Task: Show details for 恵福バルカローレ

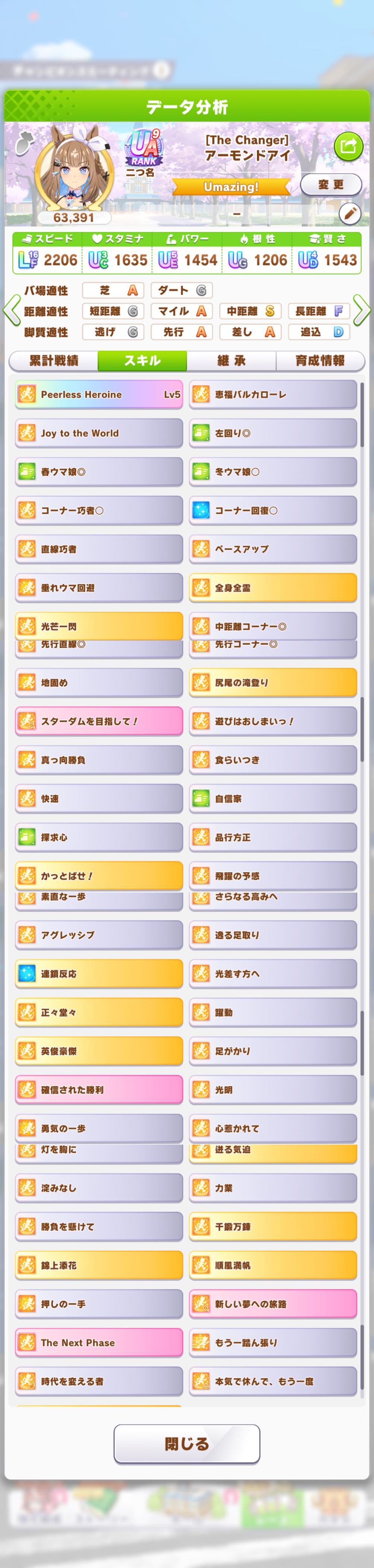Action: (x=273, y=395)
